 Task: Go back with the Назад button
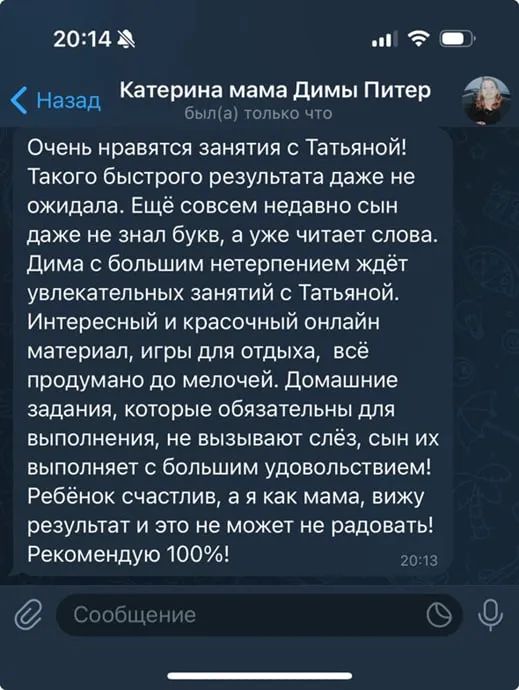click(55, 101)
